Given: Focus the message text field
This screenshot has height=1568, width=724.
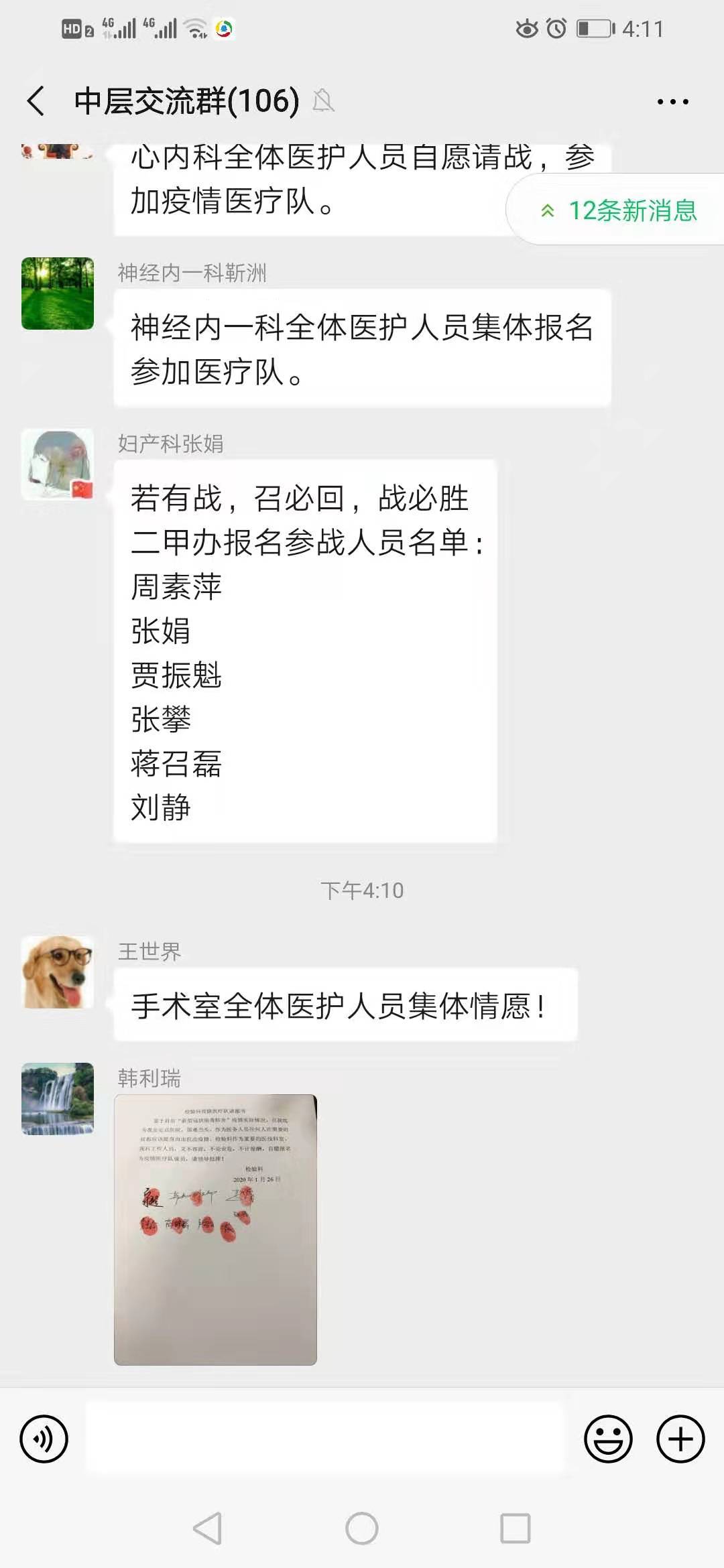Looking at the screenshot, I should tap(325, 1439).
